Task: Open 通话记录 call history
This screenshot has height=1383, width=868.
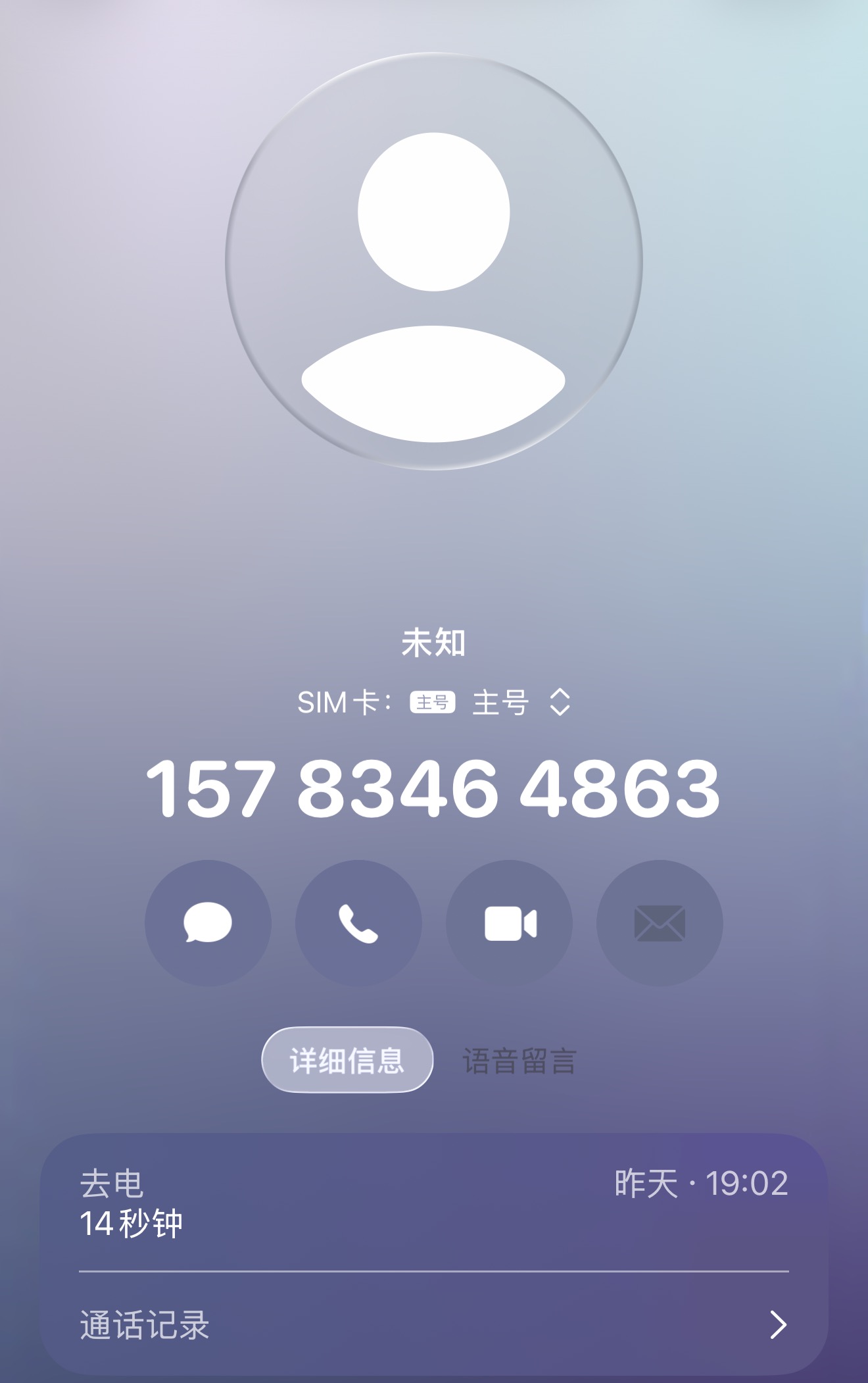Action: [433, 1325]
